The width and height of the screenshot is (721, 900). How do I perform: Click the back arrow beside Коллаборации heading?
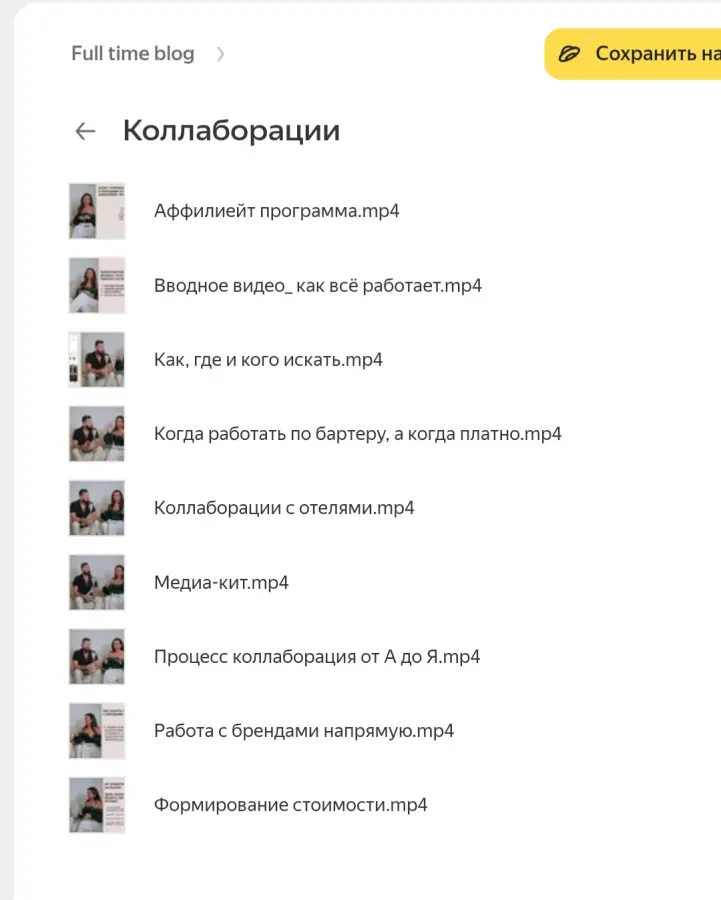tap(84, 131)
